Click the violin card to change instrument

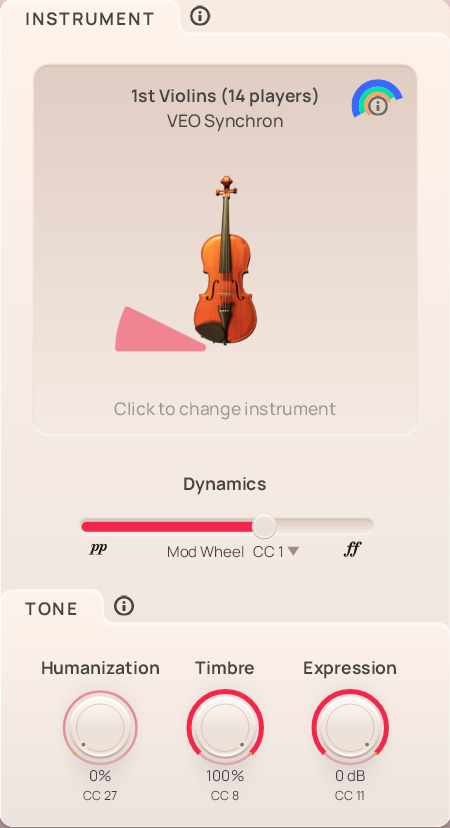tap(226, 250)
